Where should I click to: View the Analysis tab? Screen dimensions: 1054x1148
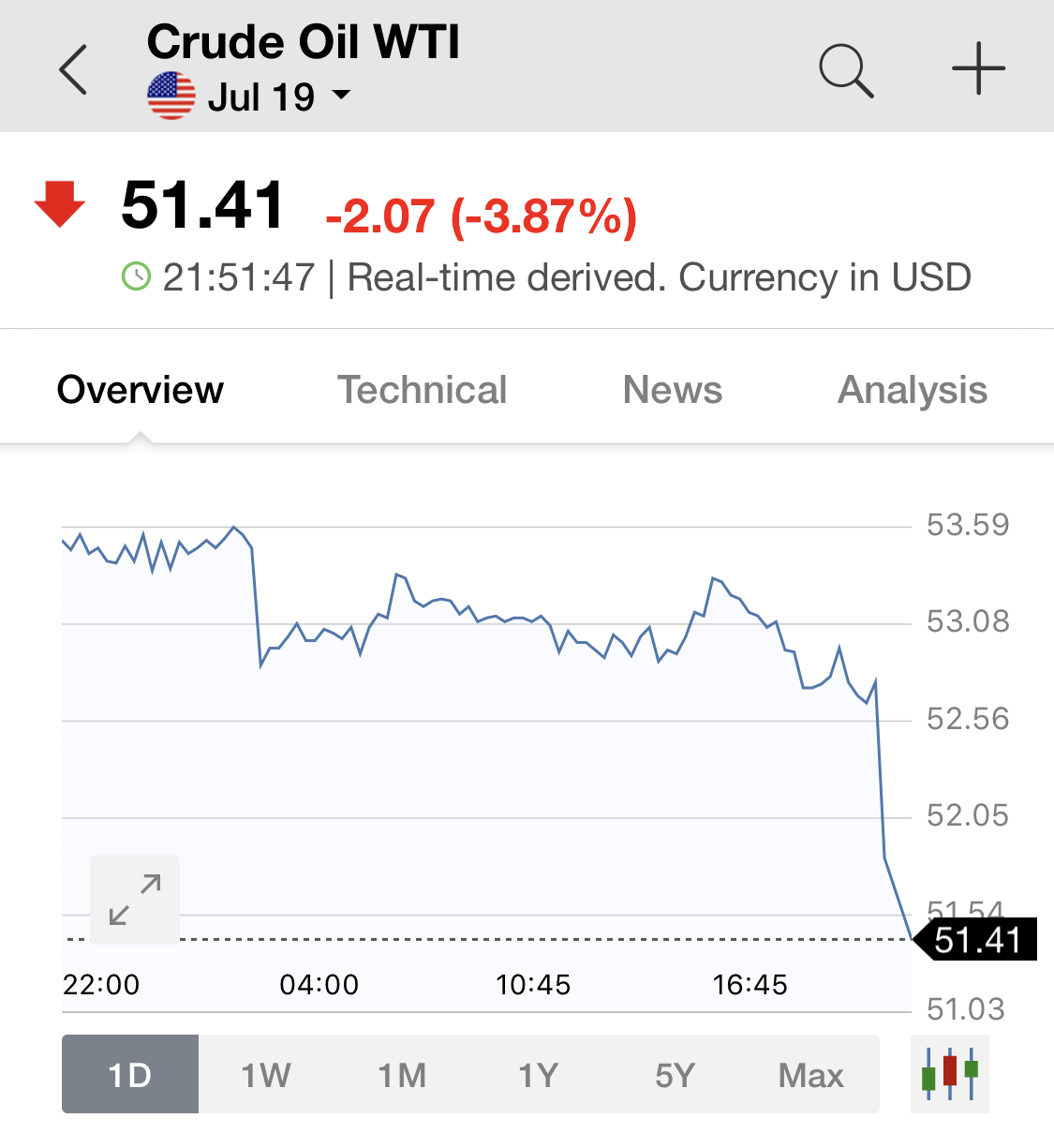(912, 390)
